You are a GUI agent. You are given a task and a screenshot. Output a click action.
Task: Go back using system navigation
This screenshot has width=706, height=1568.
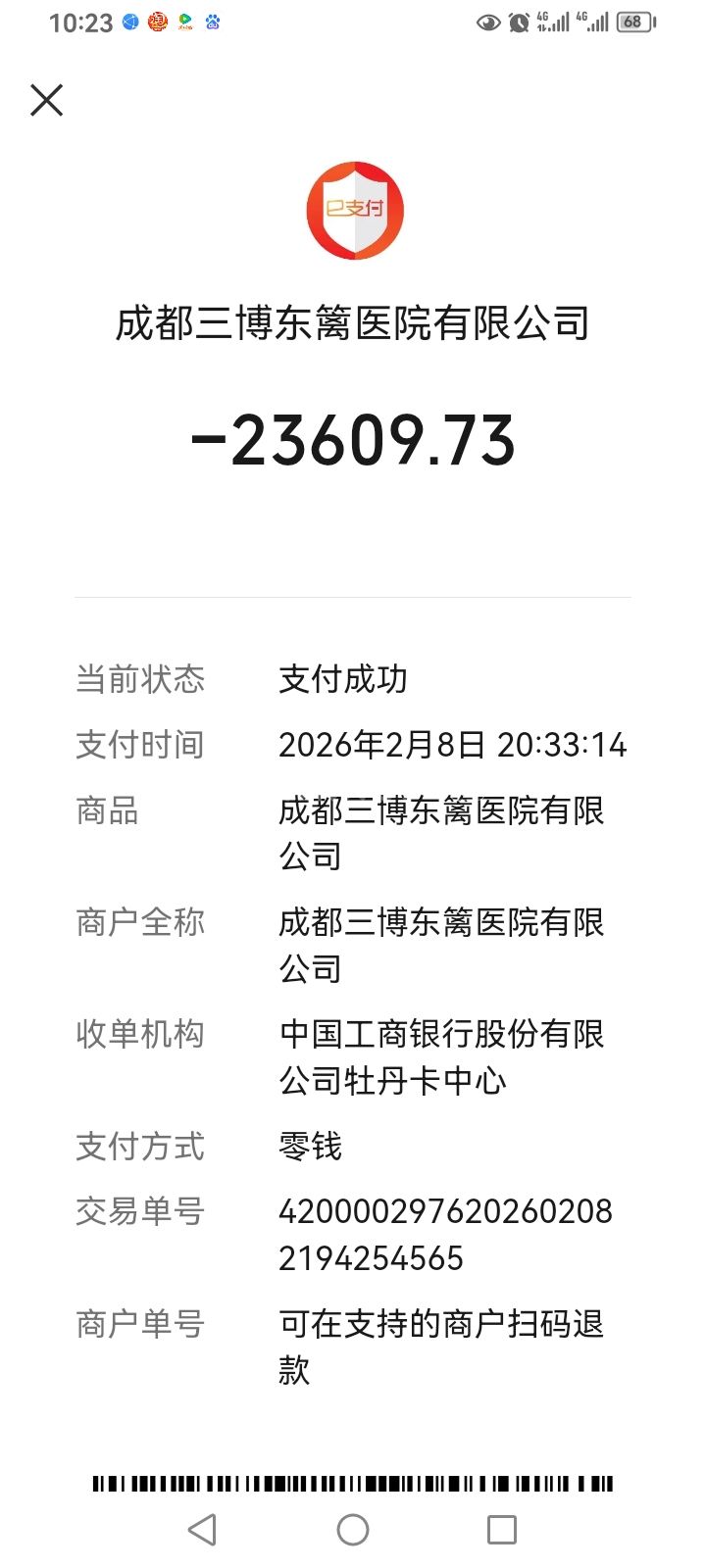pyautogui.click(x=203, y=1529)
